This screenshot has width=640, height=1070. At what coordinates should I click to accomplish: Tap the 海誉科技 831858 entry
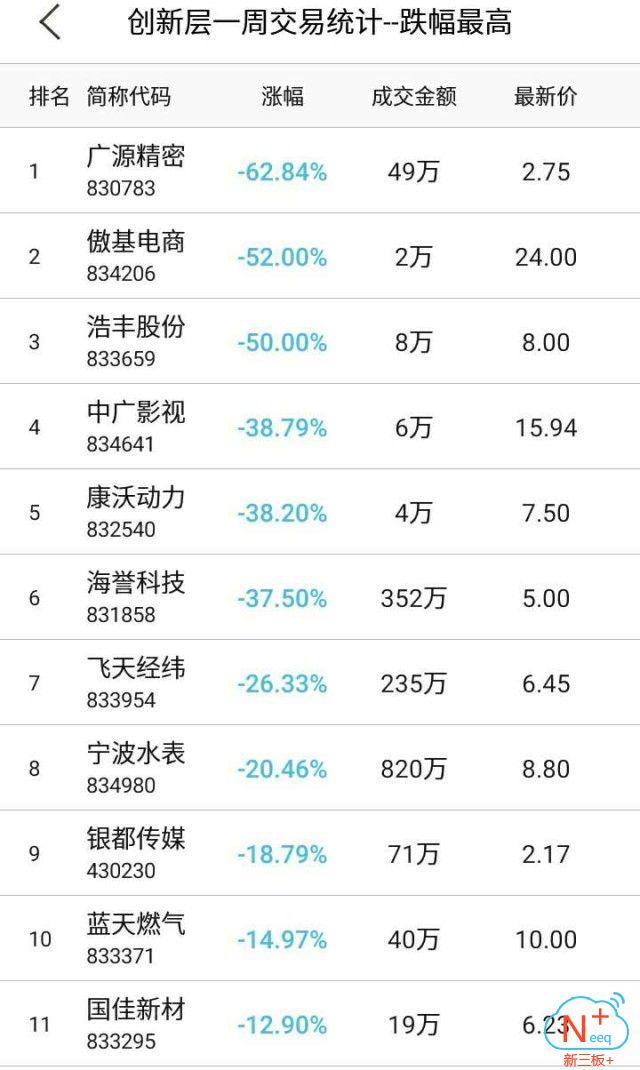(320, 597)
